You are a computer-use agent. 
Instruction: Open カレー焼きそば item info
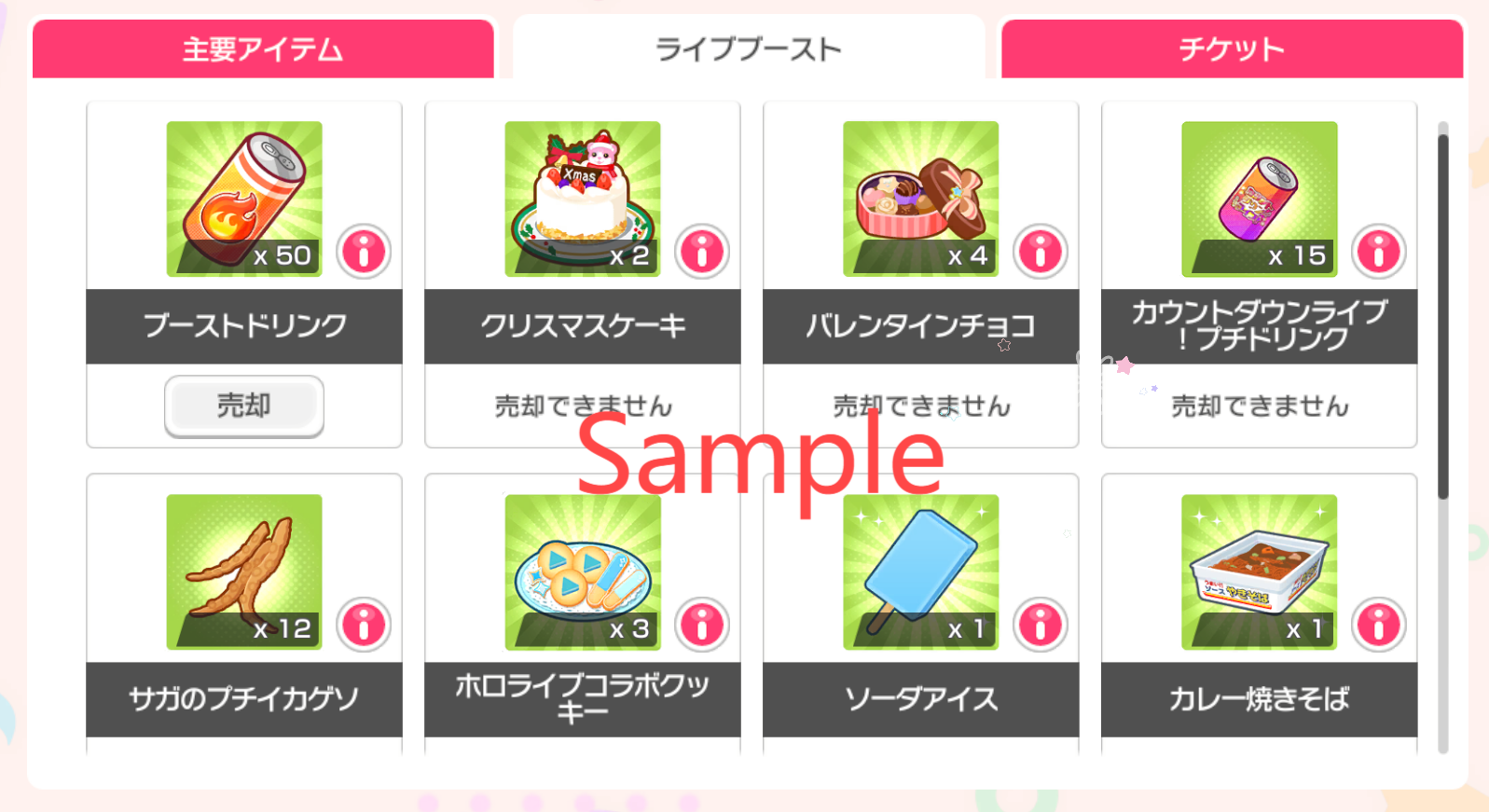tap(1379, 625)
